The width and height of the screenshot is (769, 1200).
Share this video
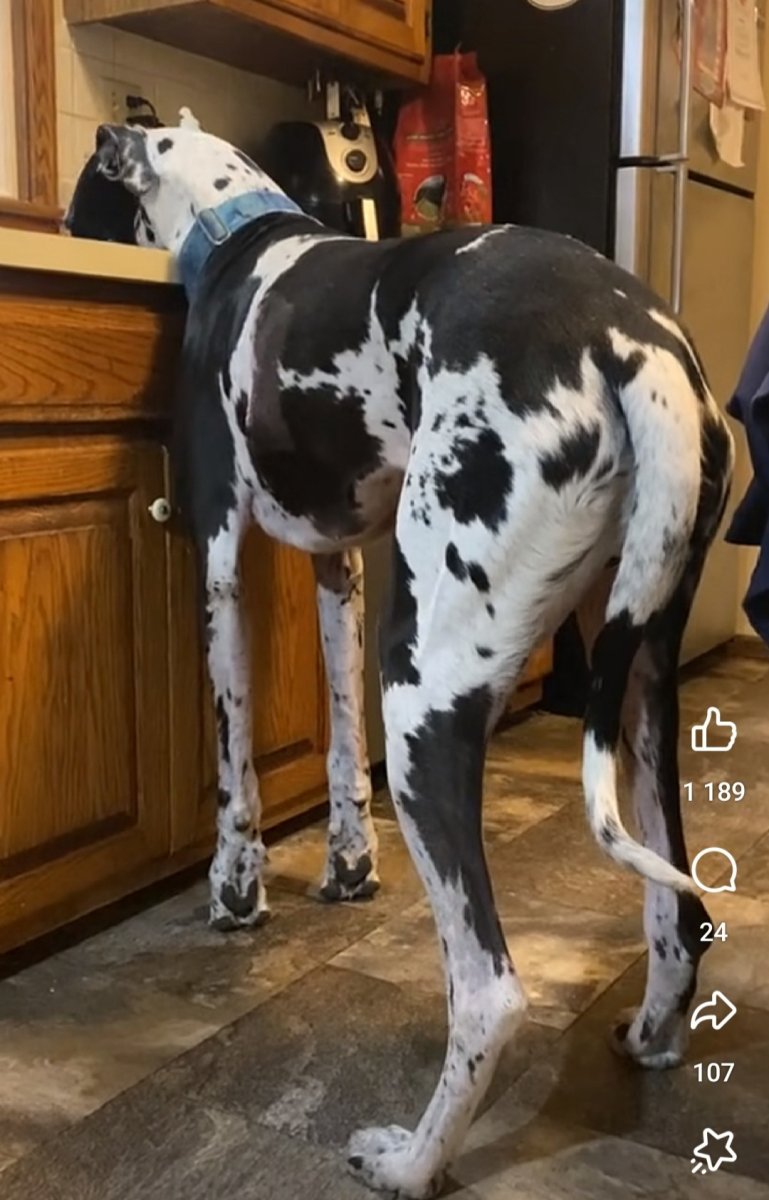click(714, 1011)
